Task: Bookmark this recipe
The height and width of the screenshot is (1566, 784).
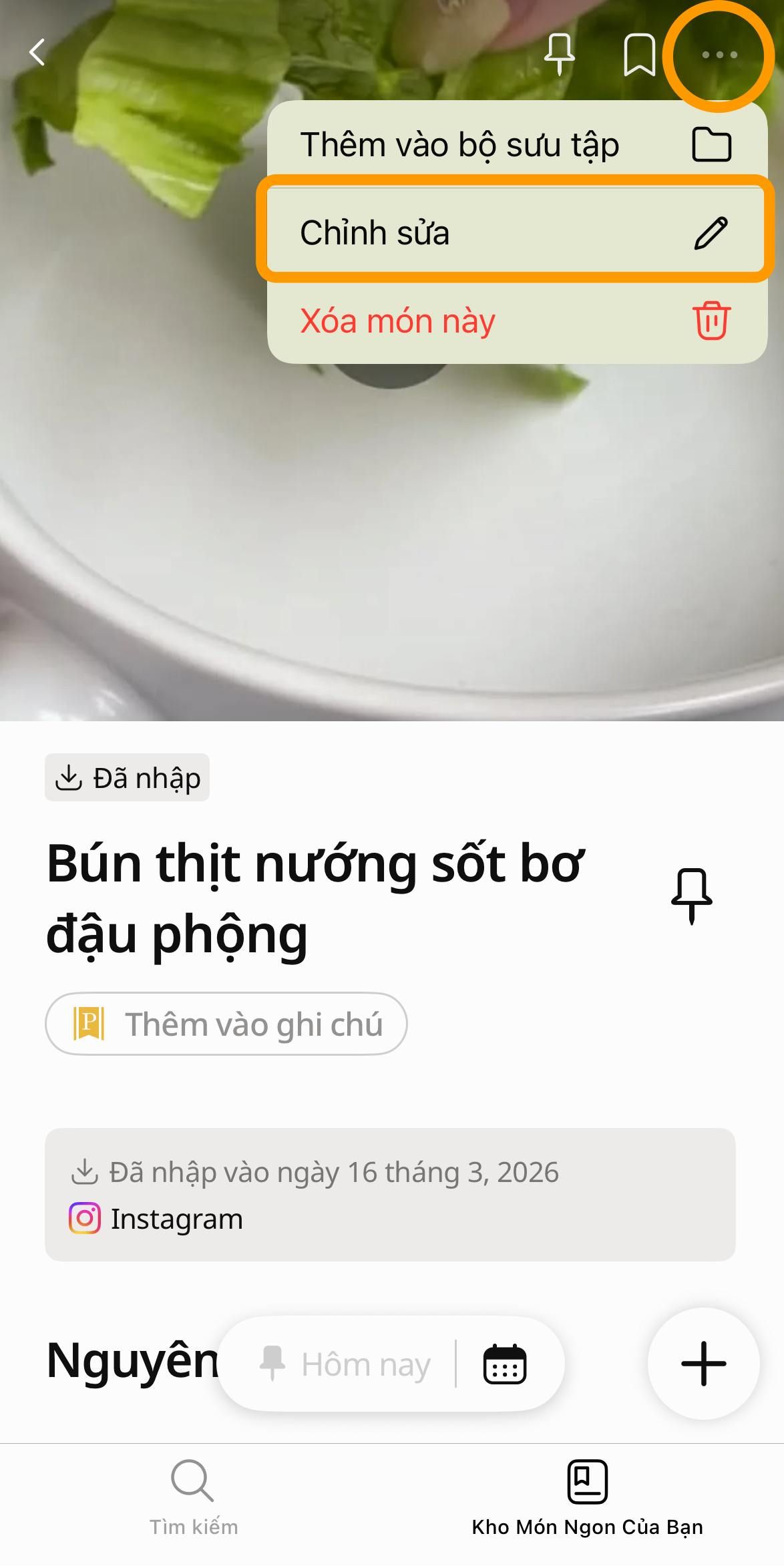Action: (x=639, y=54)
